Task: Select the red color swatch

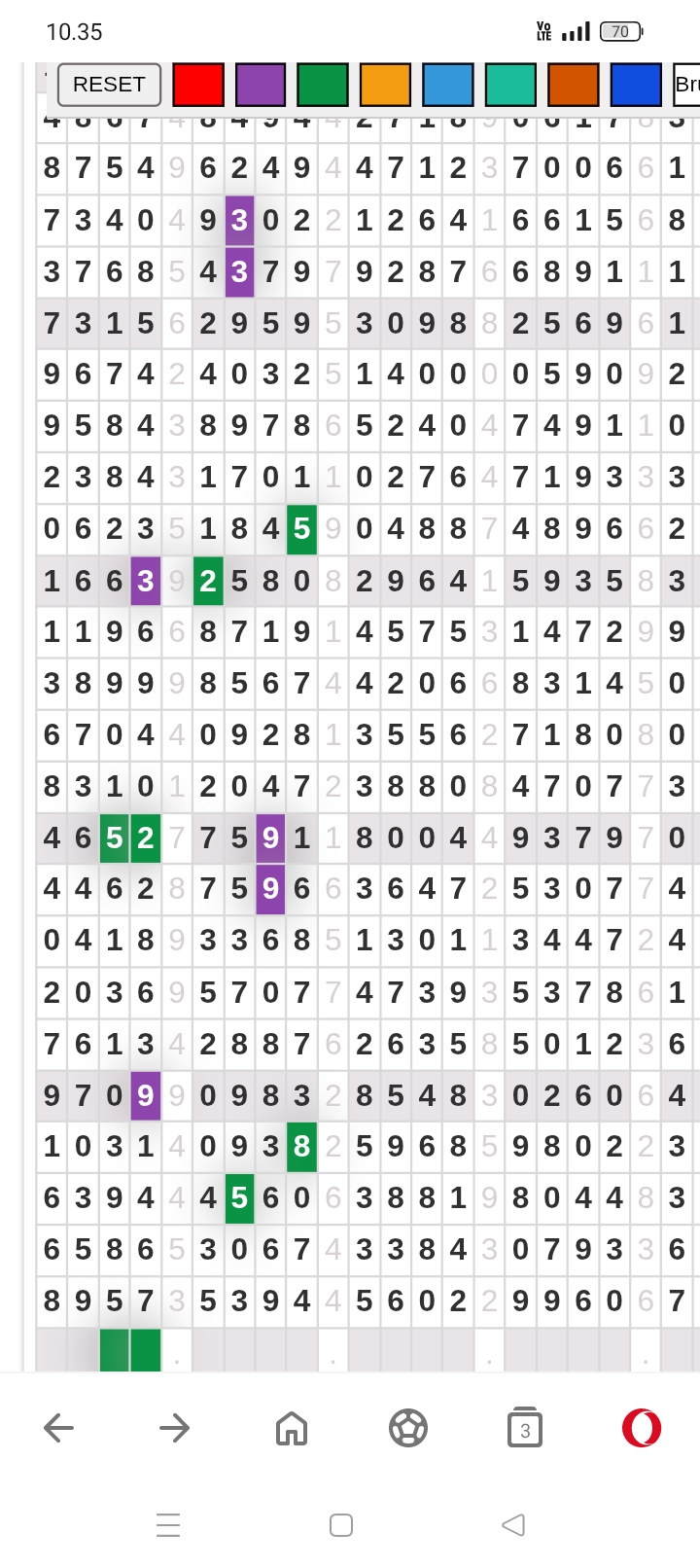Action: pos(198,85)
